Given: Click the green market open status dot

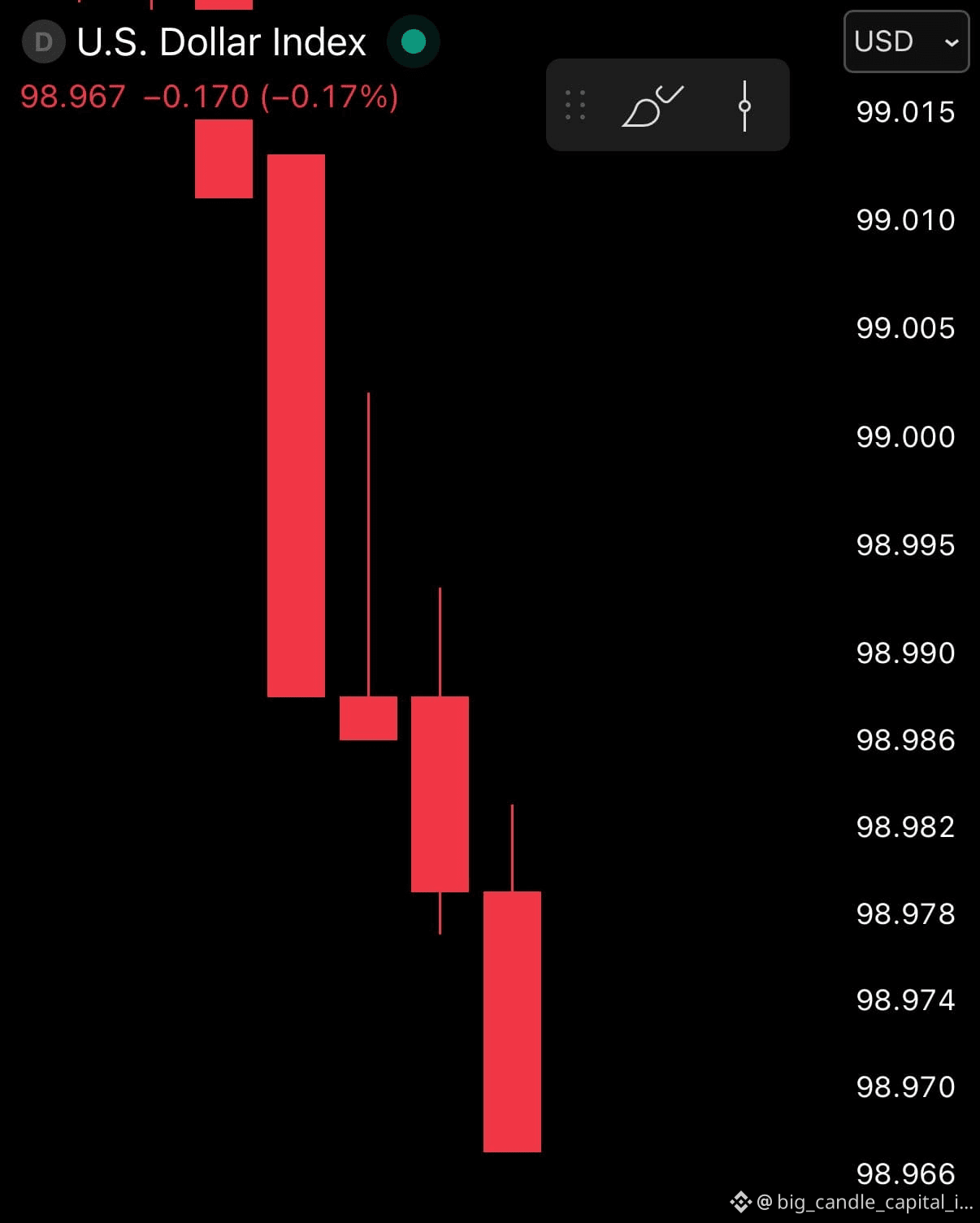Looking at the screenshot, I should click(414, 41).
